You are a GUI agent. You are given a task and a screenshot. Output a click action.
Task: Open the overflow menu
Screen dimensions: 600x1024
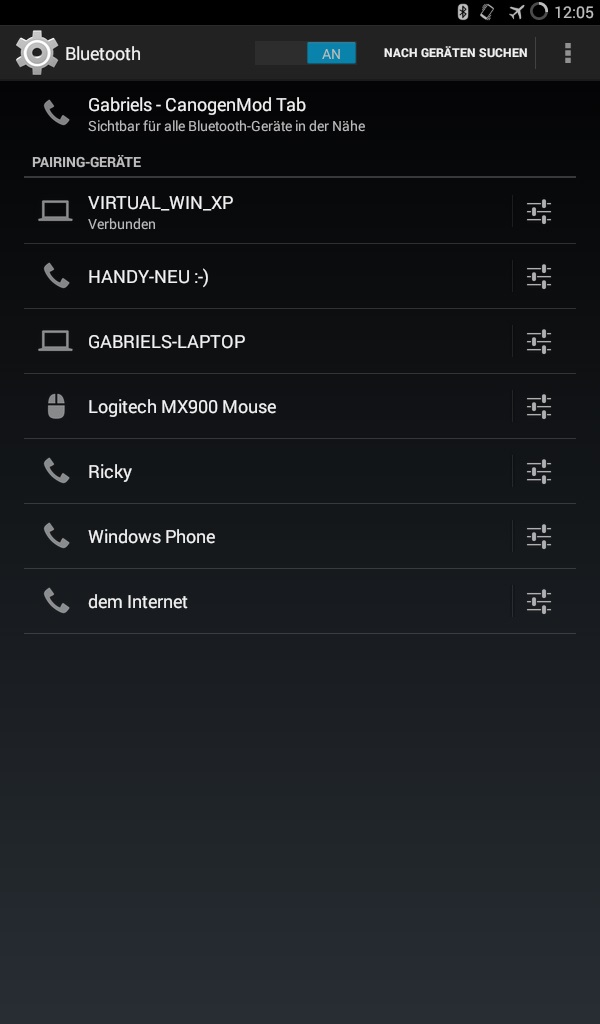click(568, 53)
